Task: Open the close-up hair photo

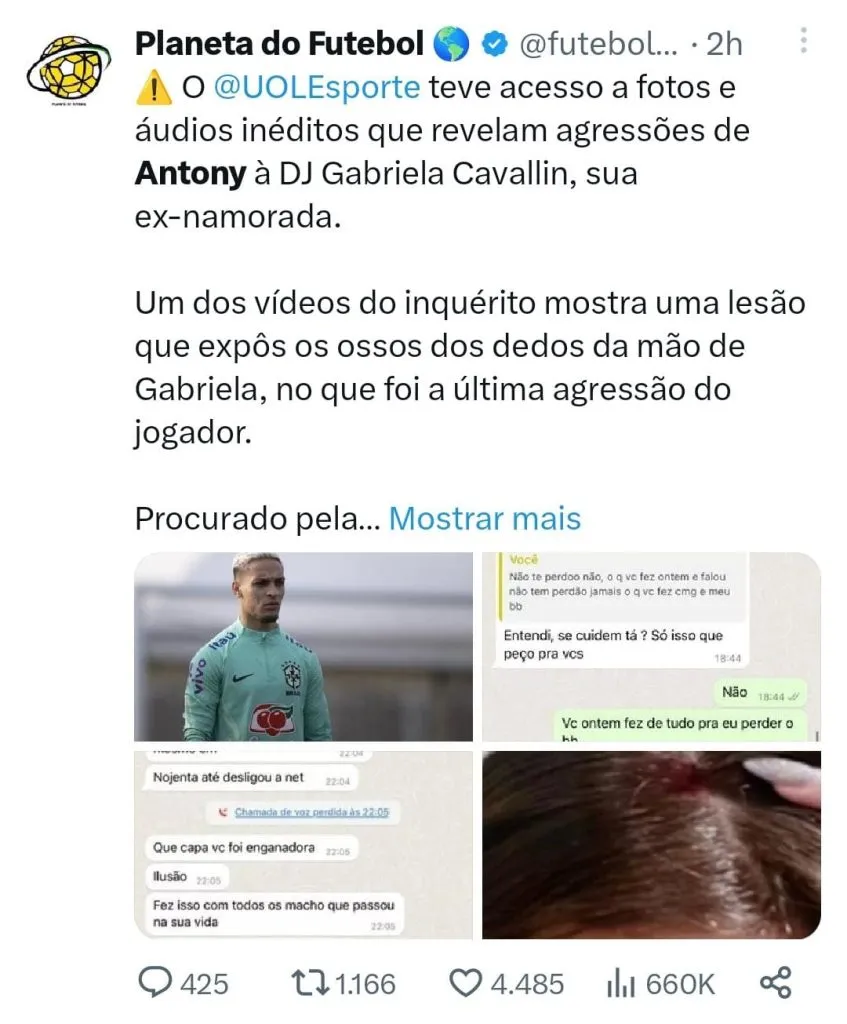Action: tap(651, 845)
